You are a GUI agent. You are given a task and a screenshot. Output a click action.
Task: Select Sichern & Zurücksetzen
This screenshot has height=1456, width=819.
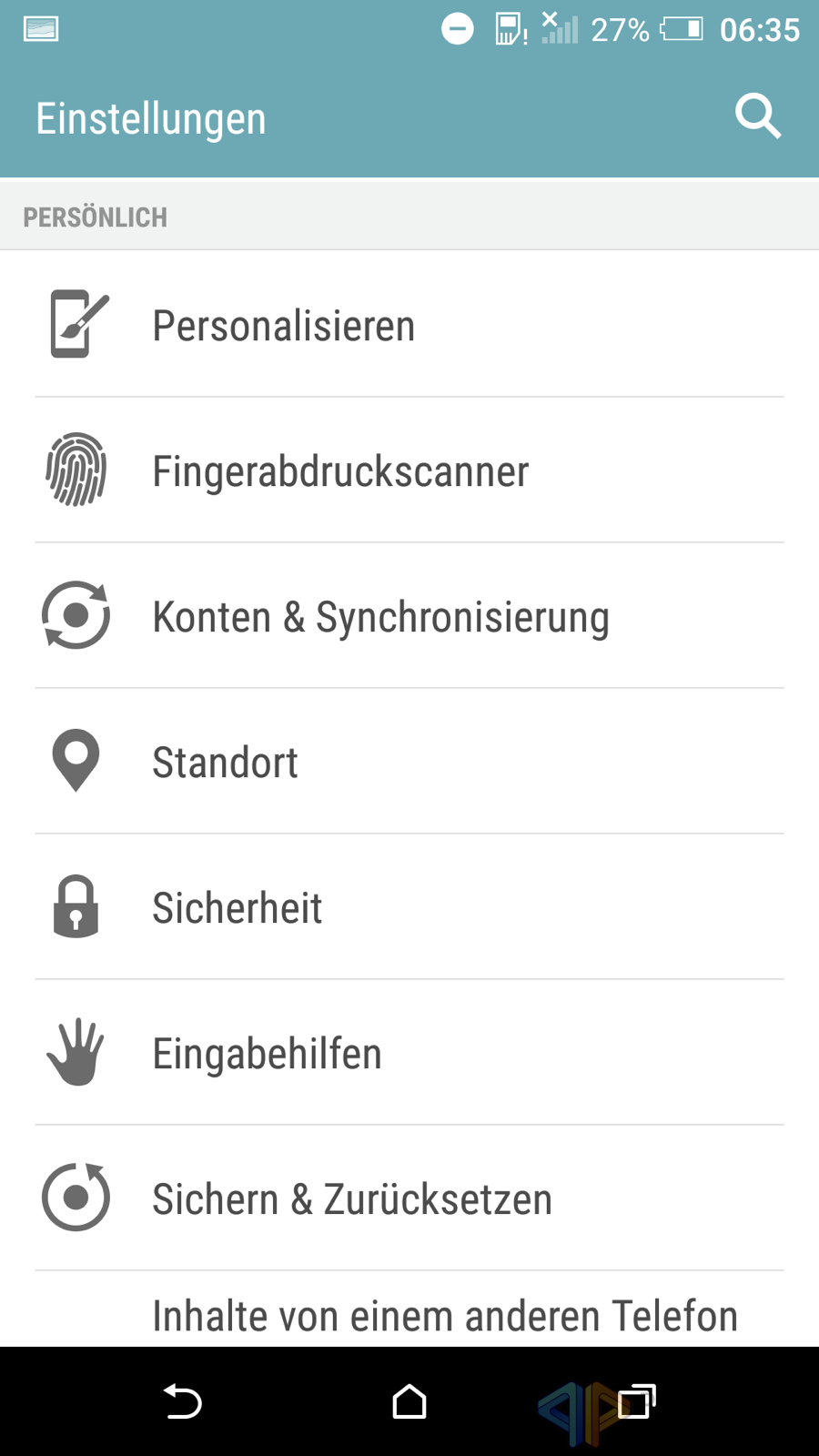tap(409, 1198)
